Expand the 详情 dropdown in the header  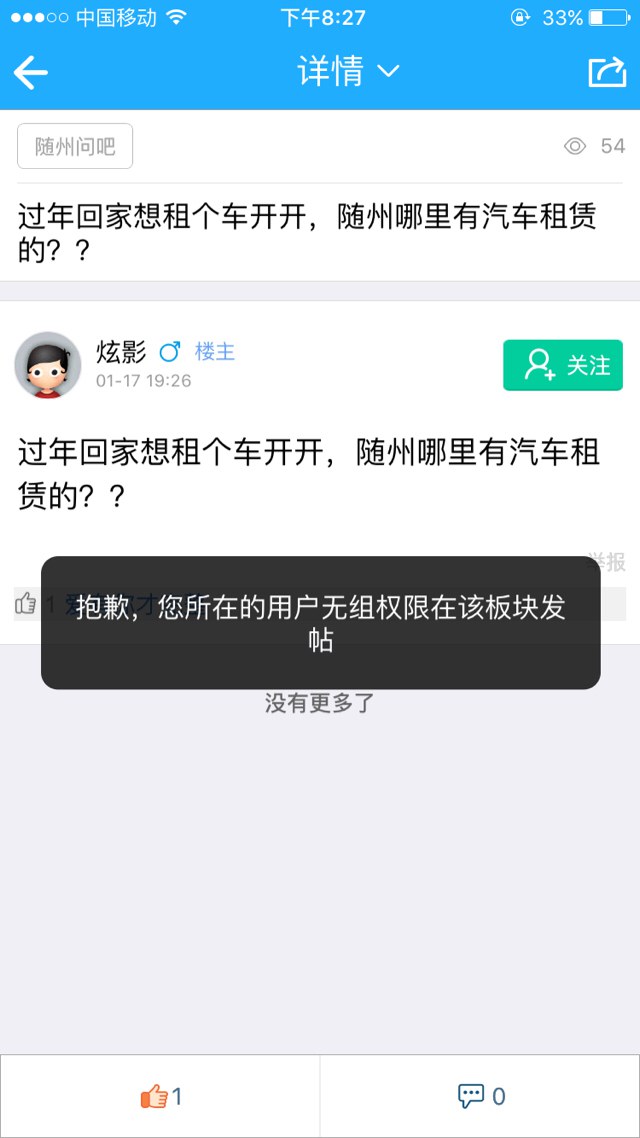[347, 72]
